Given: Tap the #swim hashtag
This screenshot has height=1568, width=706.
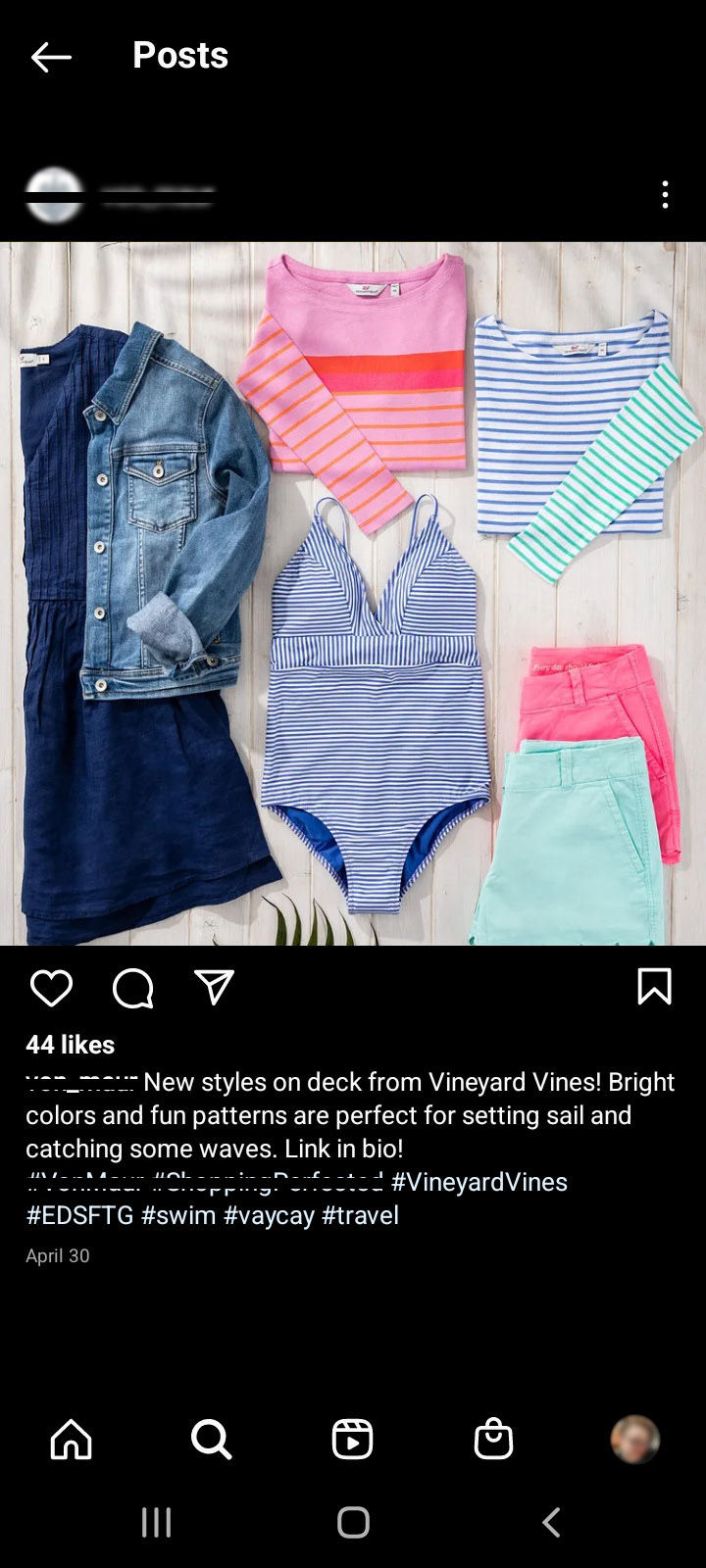Looking at the screenshot, I should [x=177, y=1215].
